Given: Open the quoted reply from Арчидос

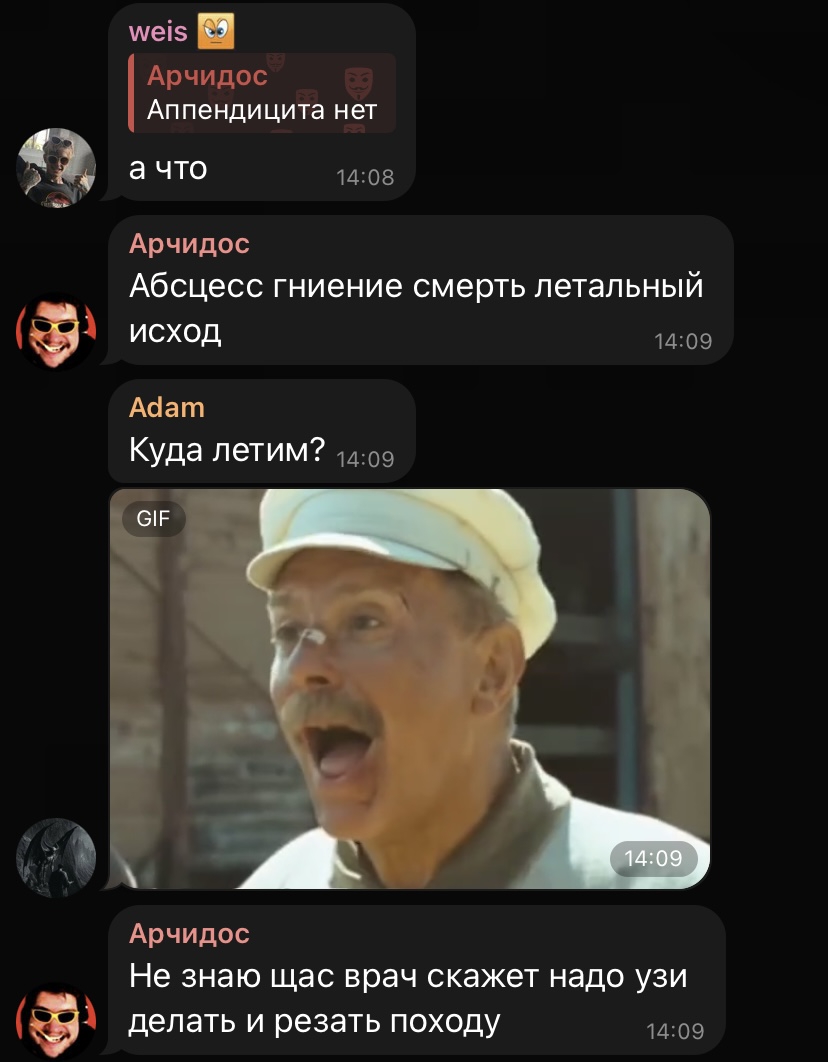Looking at the screenshot, I should [262, 93].
